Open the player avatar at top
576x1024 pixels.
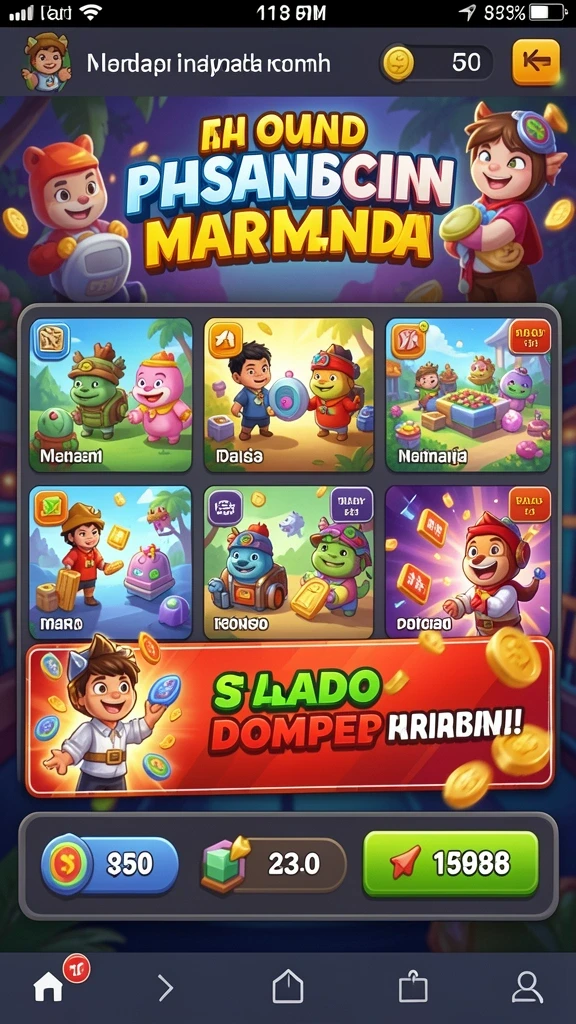click(x=46, y=63)
